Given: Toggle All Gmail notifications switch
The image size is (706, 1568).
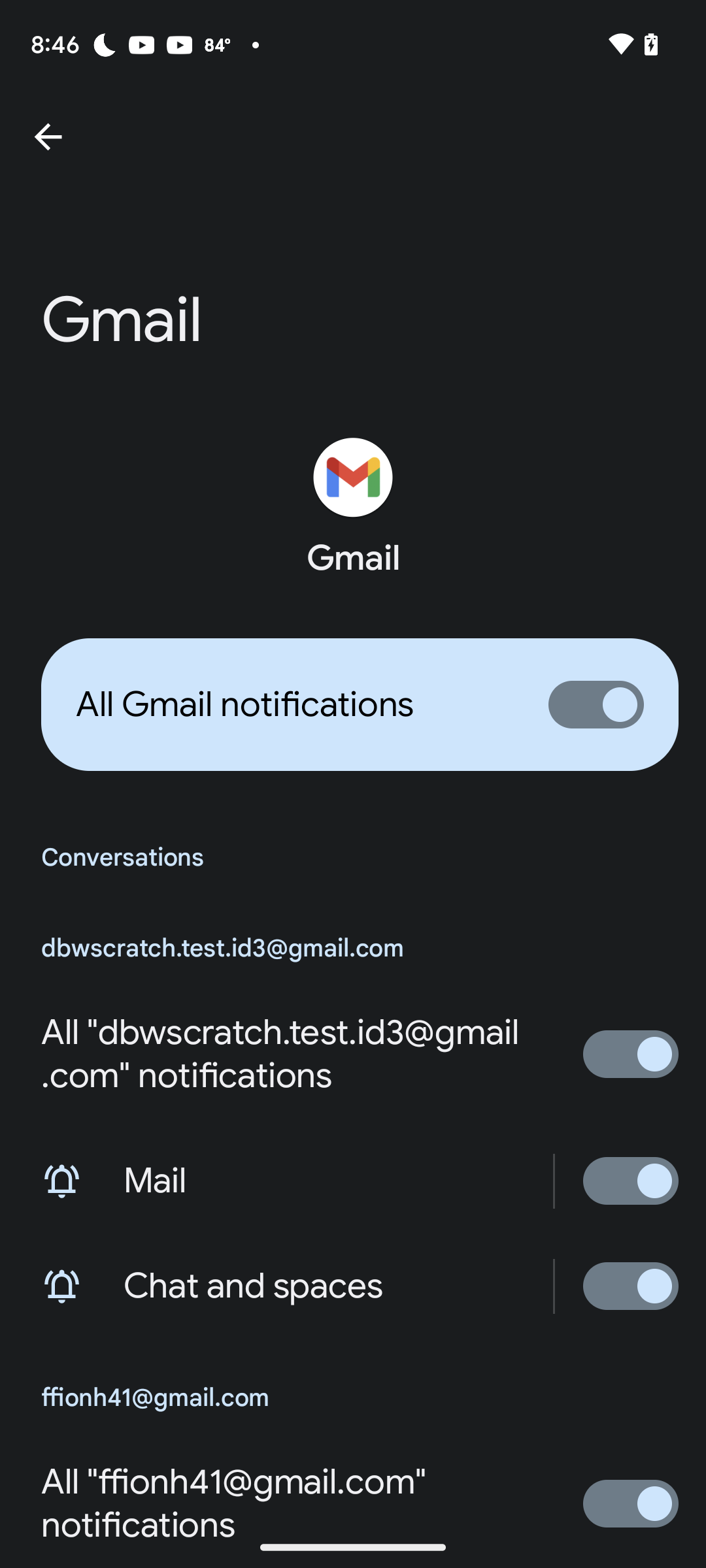Looking at the screenshot, I should [x=596, y=704].
